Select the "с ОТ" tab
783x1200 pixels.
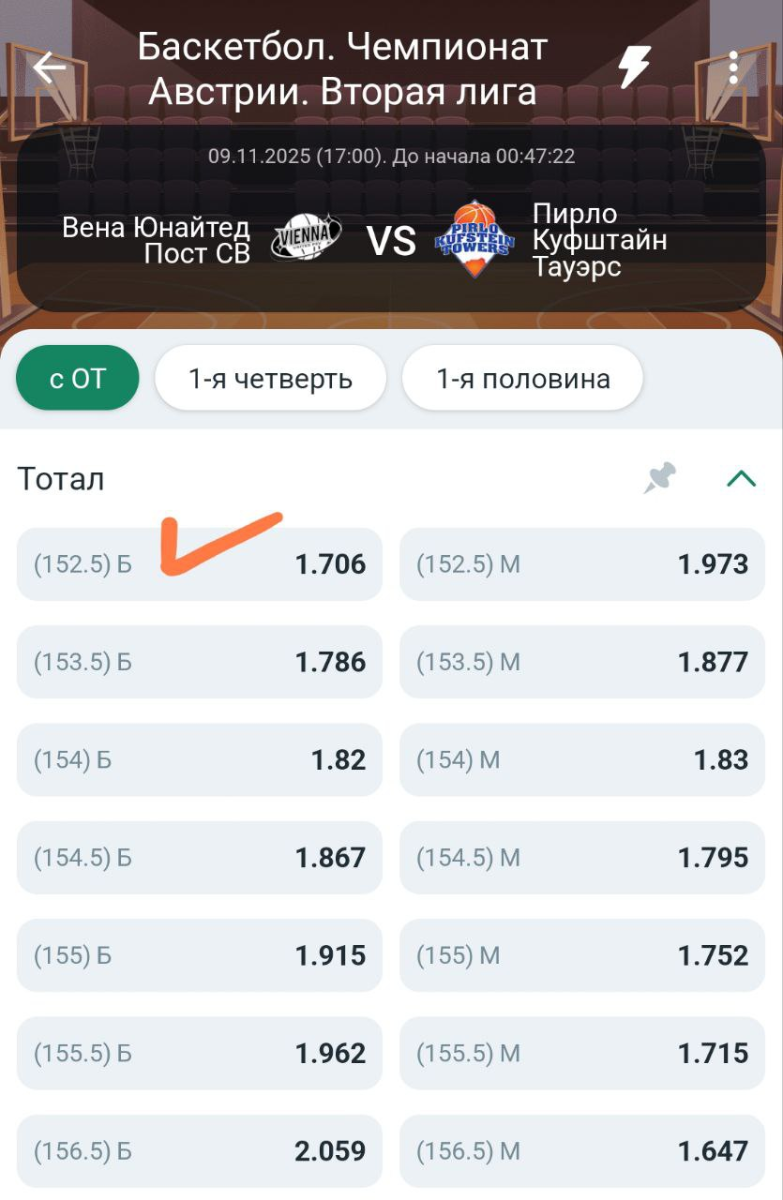(77, 378)
